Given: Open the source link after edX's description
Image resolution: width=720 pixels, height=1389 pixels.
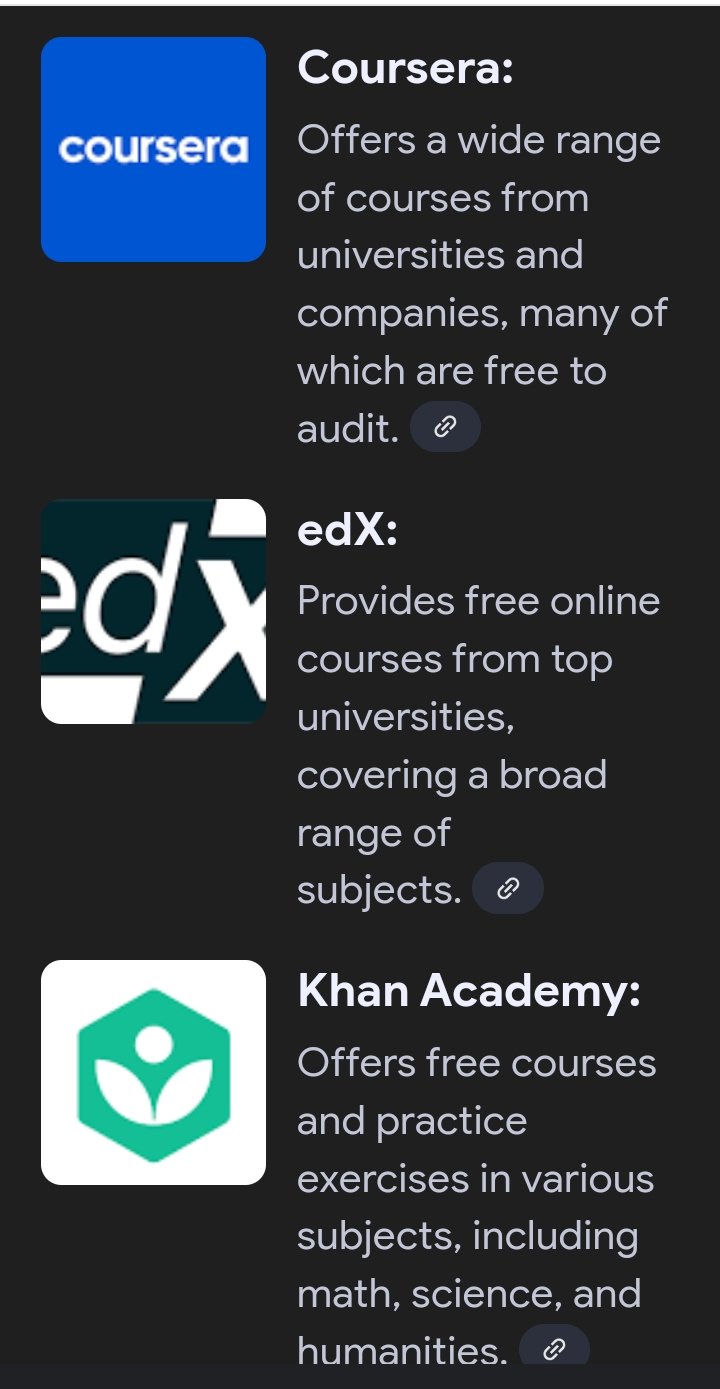Looking at the screenshot, I should point(508,889).
